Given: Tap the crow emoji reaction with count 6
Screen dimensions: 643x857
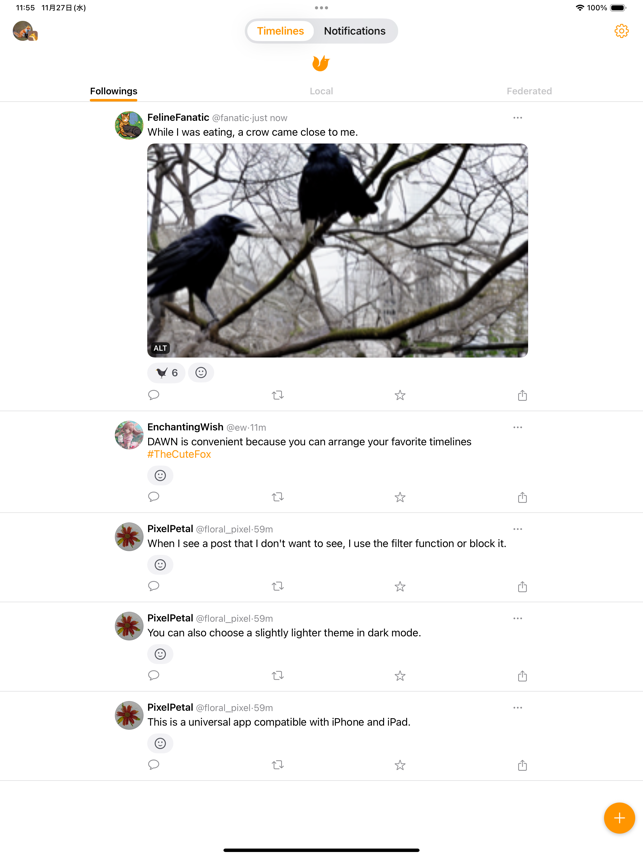Looking at the screenshot, I should point(166,373).
